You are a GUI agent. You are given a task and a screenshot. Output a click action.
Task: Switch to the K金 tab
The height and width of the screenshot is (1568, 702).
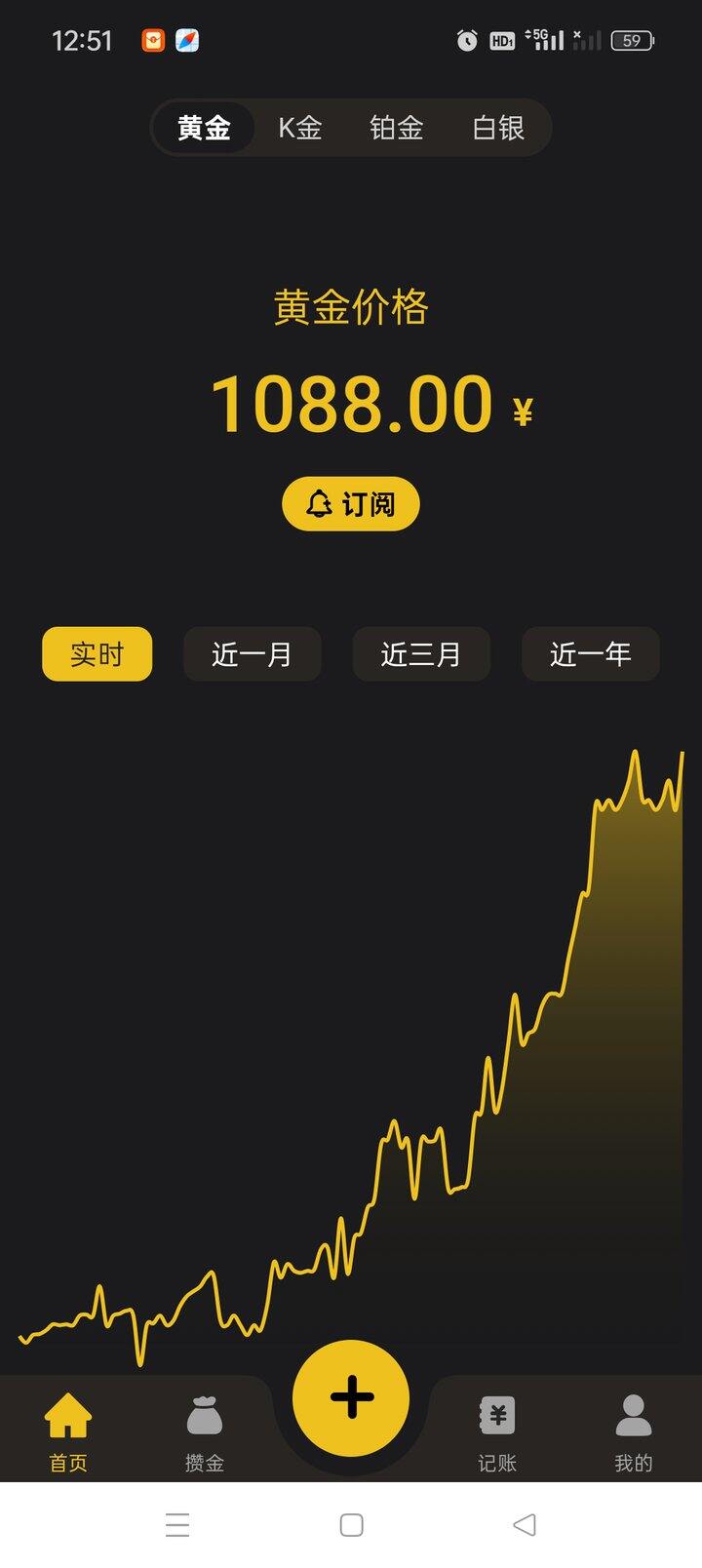point(297,128)
